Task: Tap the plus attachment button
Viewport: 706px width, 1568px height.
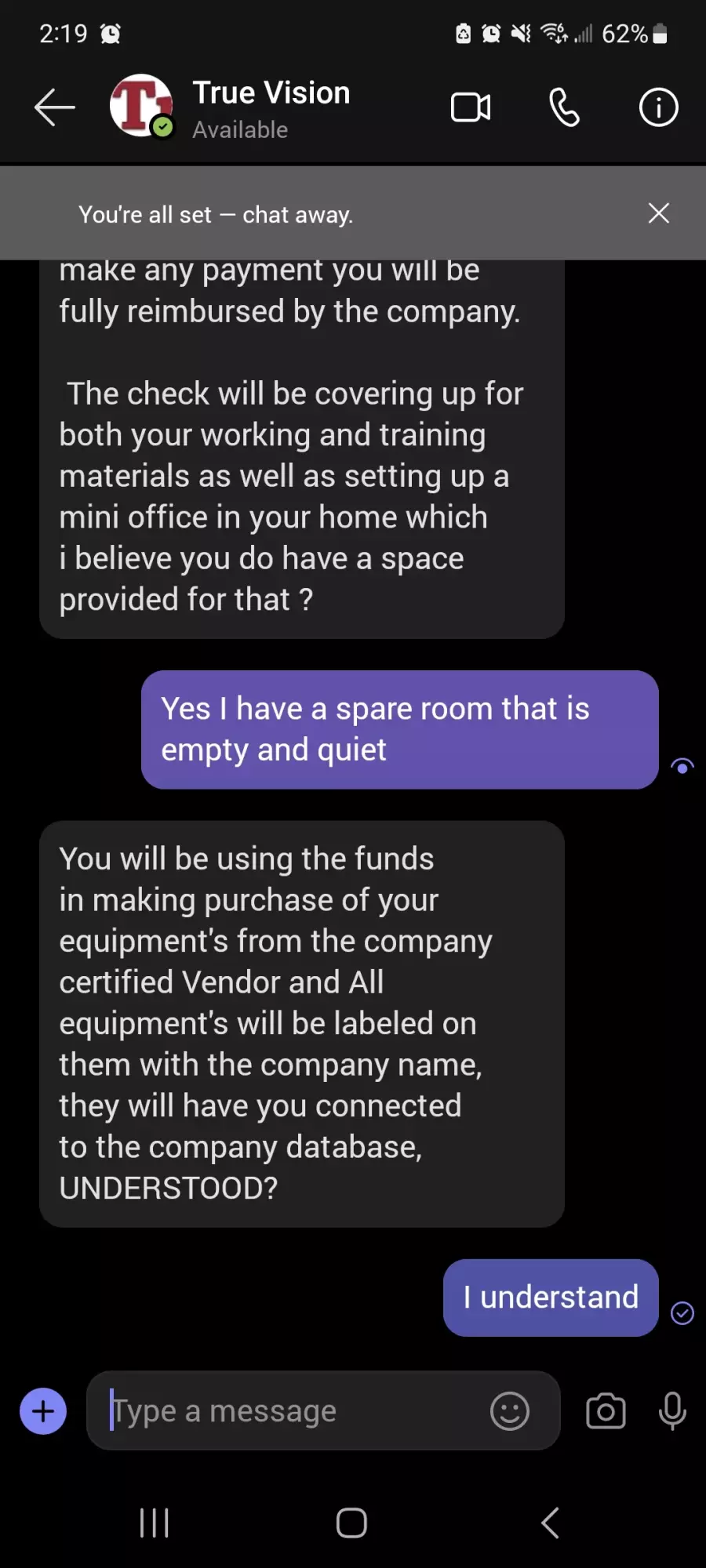Action: (x=43, y=1411)
